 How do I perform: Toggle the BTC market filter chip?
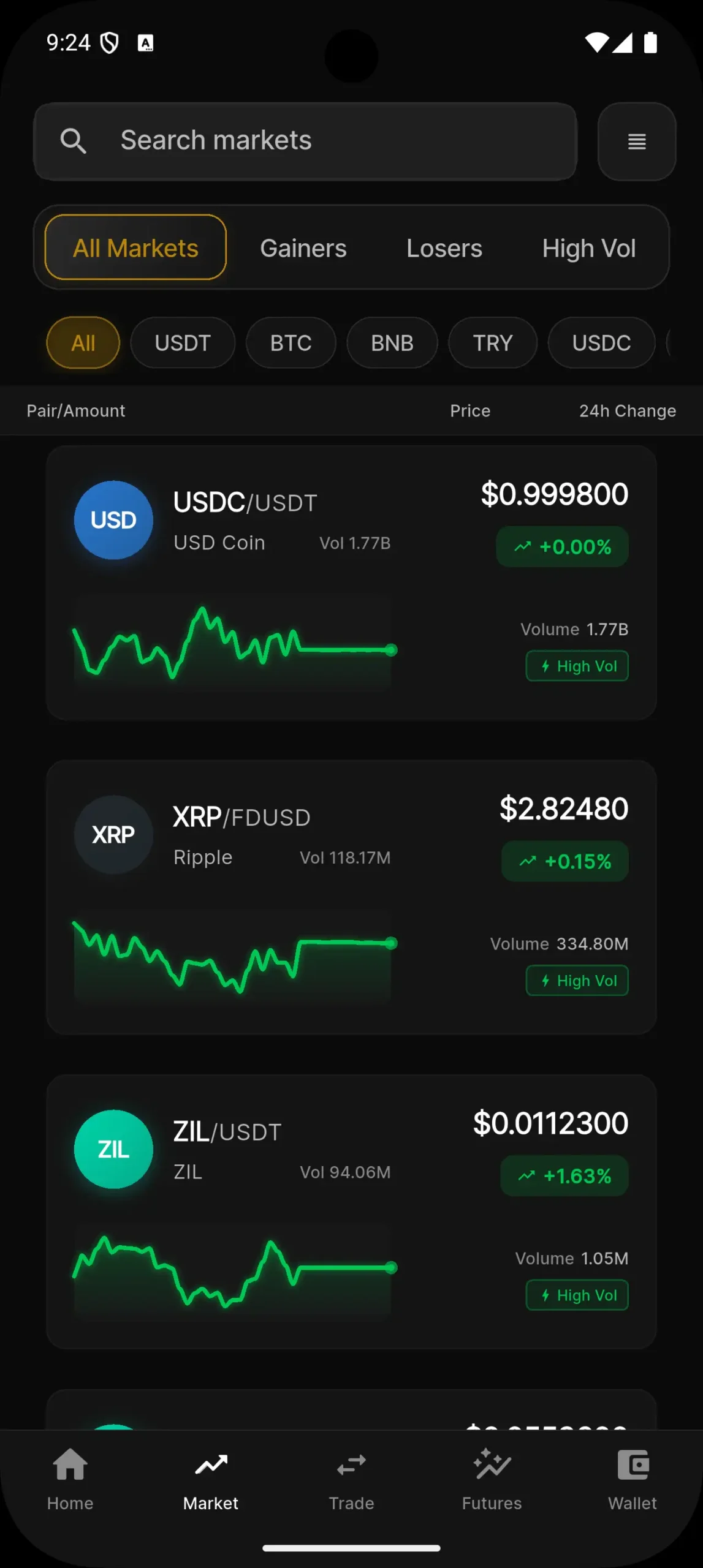click(290, 342)
